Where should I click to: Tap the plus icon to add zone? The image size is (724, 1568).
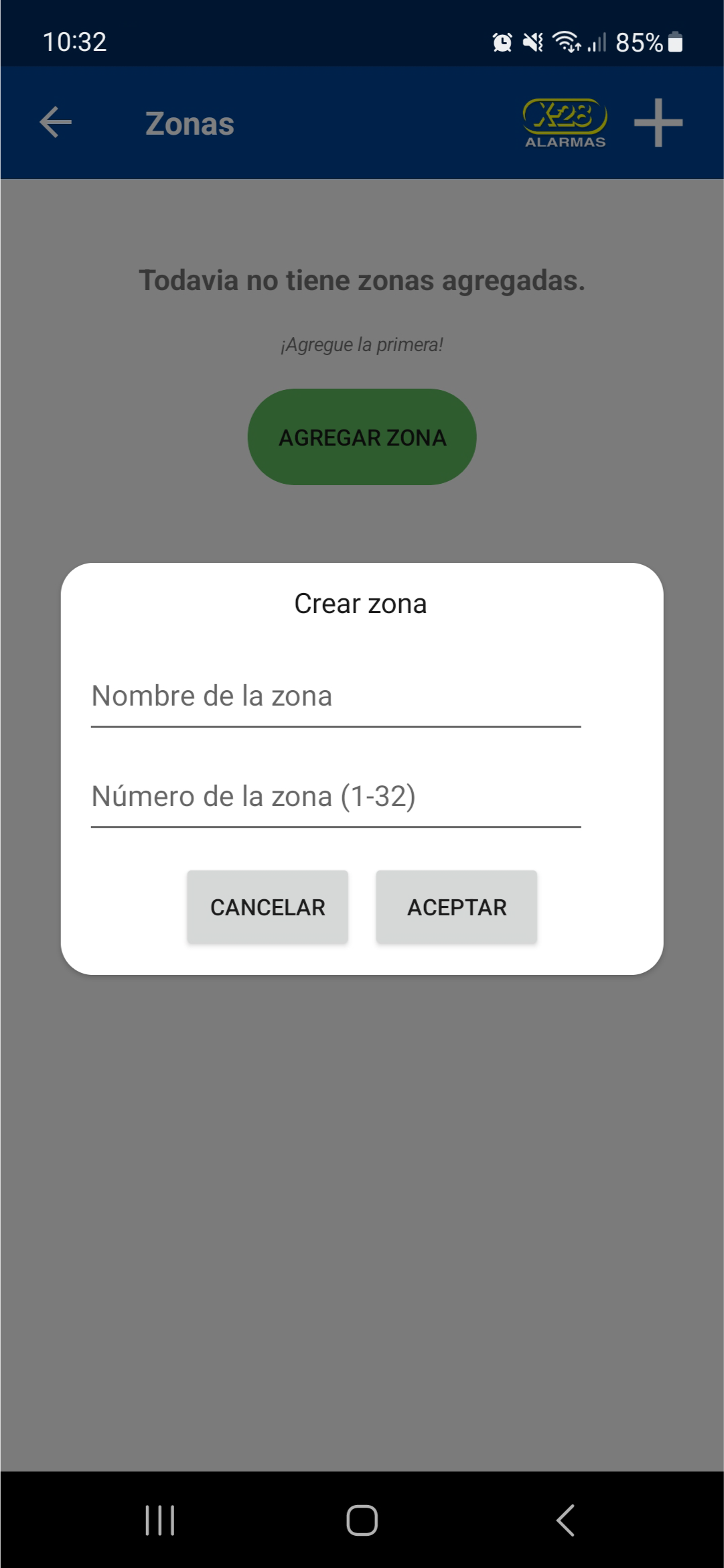pos(658,123)
